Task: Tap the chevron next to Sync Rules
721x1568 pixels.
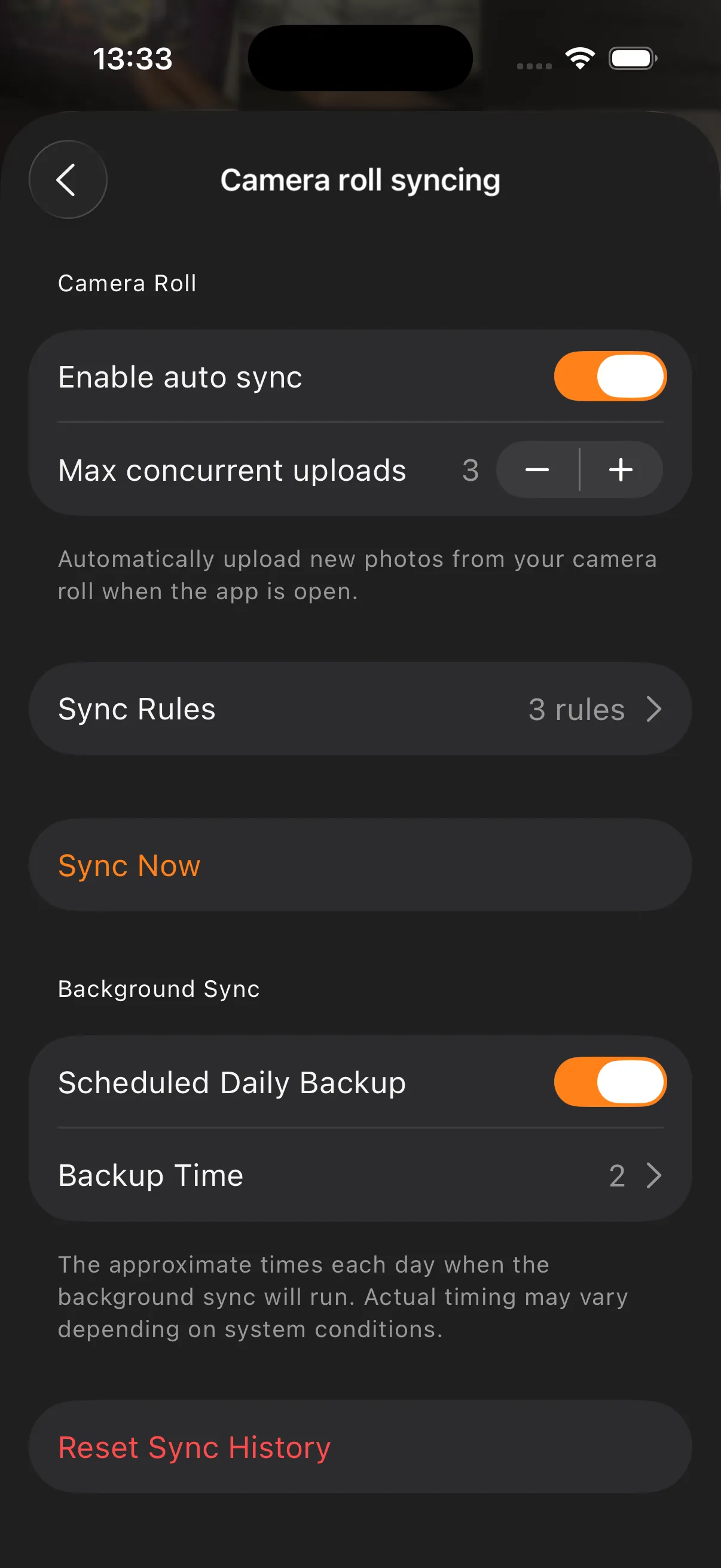Action: [x=655, y=708]
